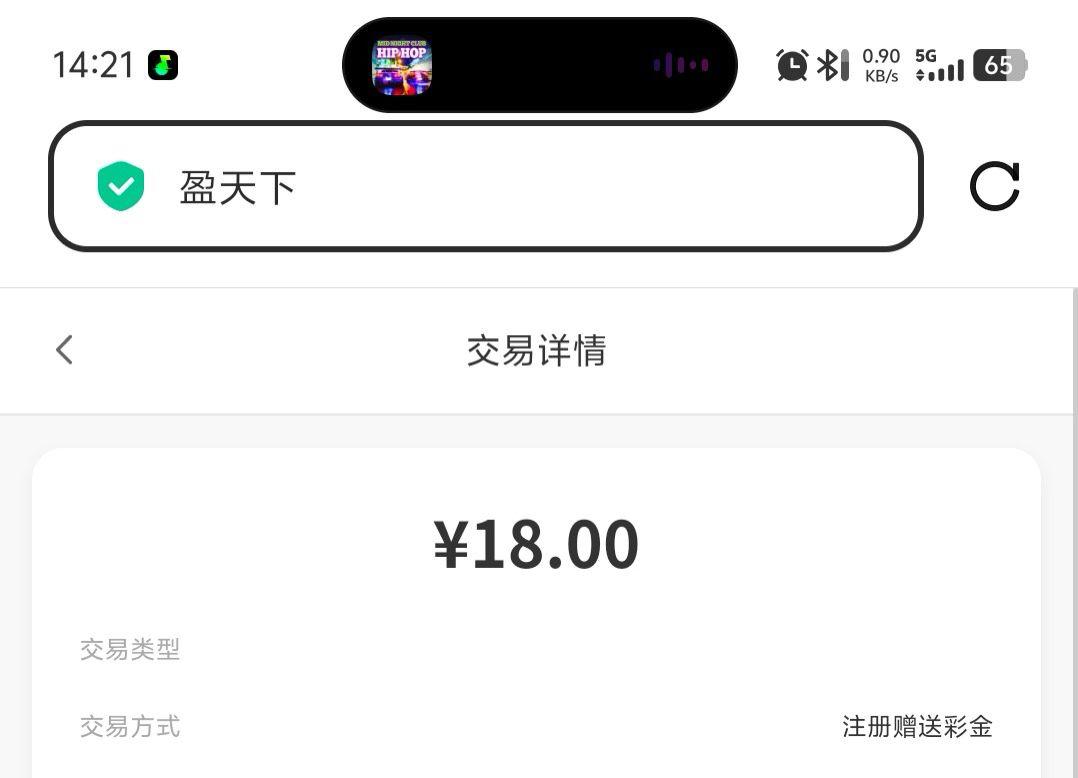1078x778 pixels.
Task: Tap the 盈天下 address bar
Action: tap(485, 186)
